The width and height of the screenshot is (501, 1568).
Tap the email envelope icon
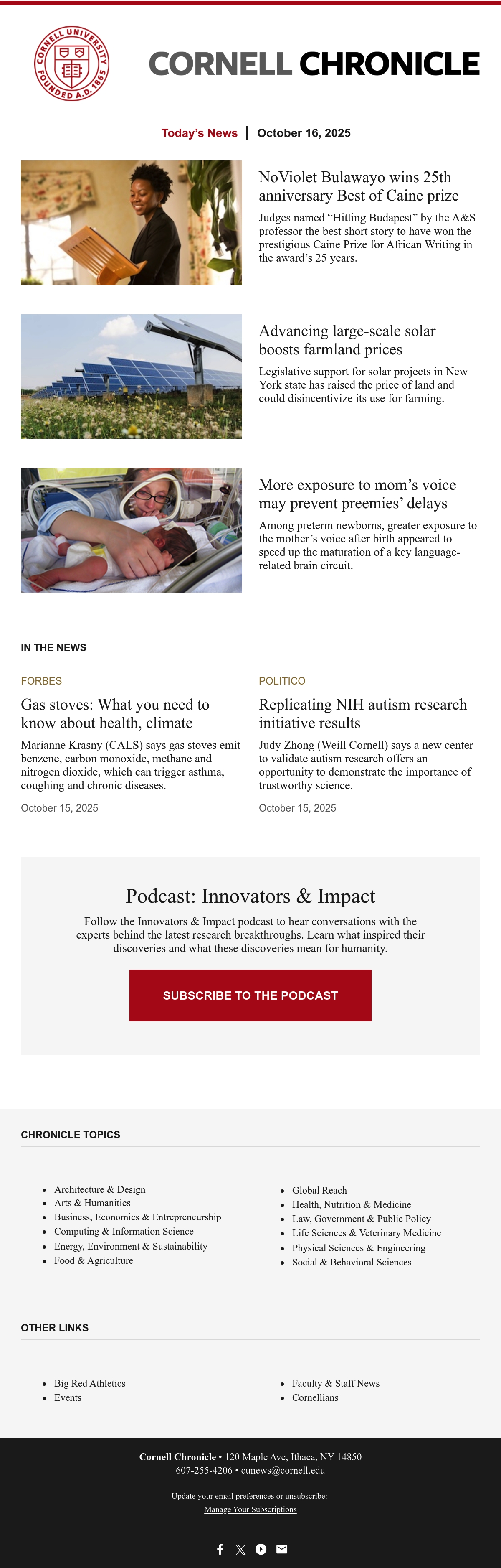(x=282, y=1549)
